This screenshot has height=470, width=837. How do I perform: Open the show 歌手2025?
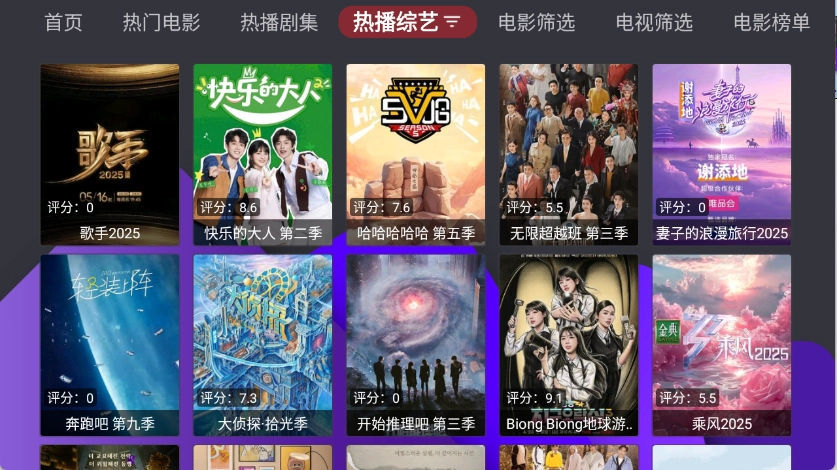[x=110, y=154]
